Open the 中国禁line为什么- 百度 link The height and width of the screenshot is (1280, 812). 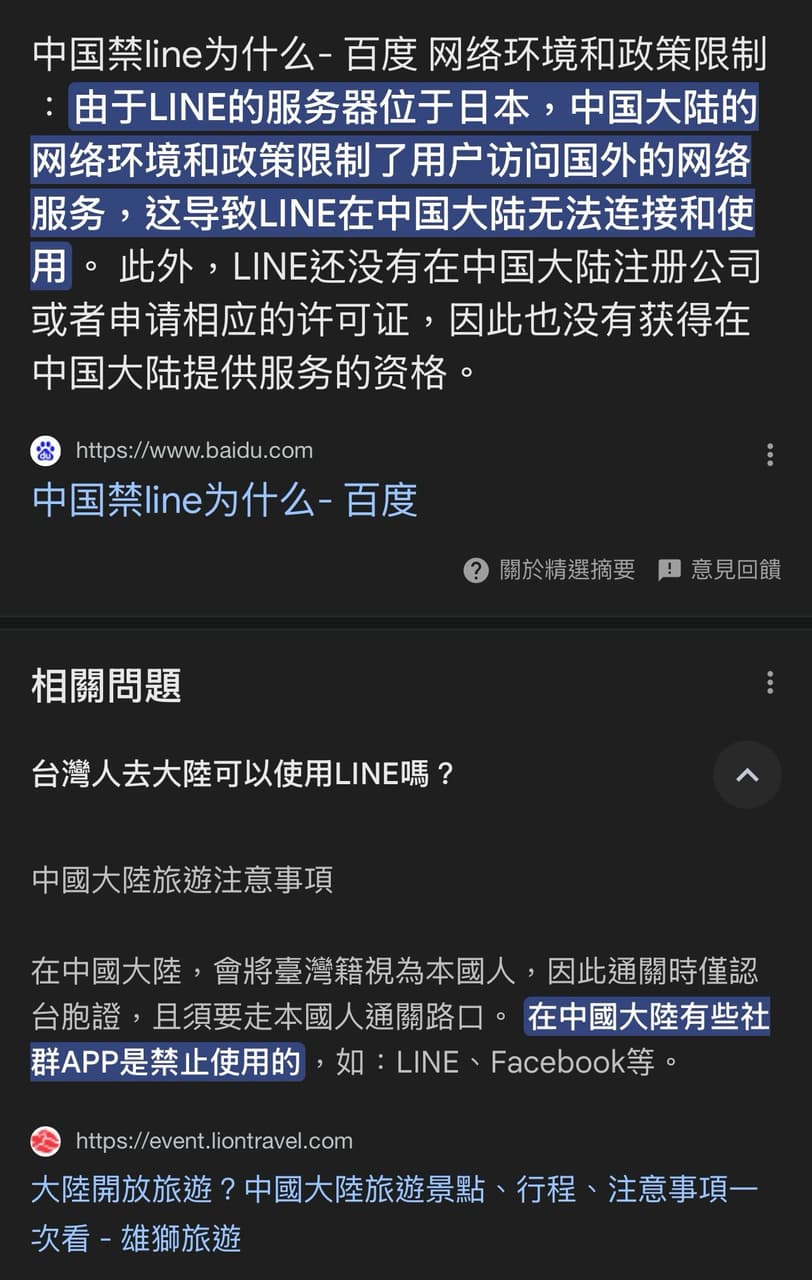click(x=225, y=500)
